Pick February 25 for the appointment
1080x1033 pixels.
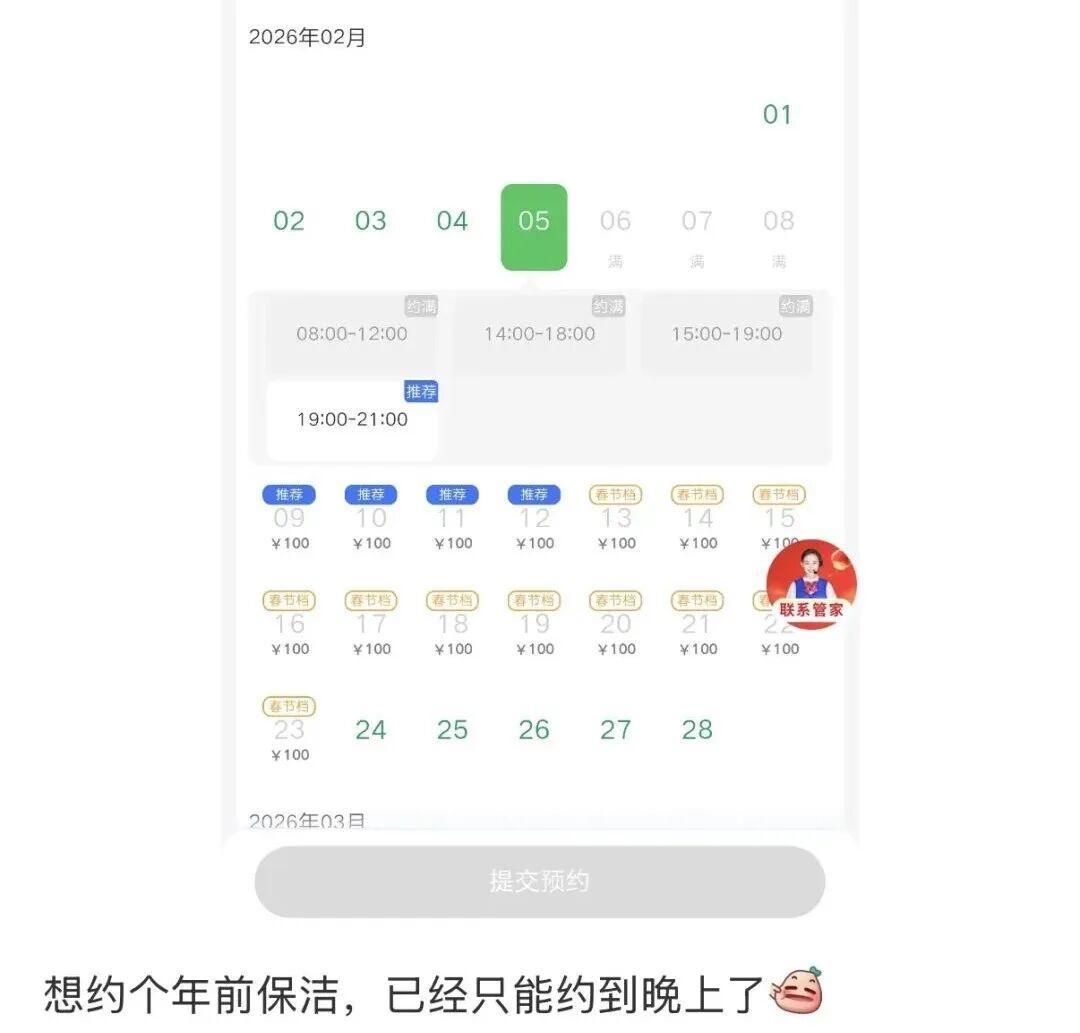(x=452, y=730)
